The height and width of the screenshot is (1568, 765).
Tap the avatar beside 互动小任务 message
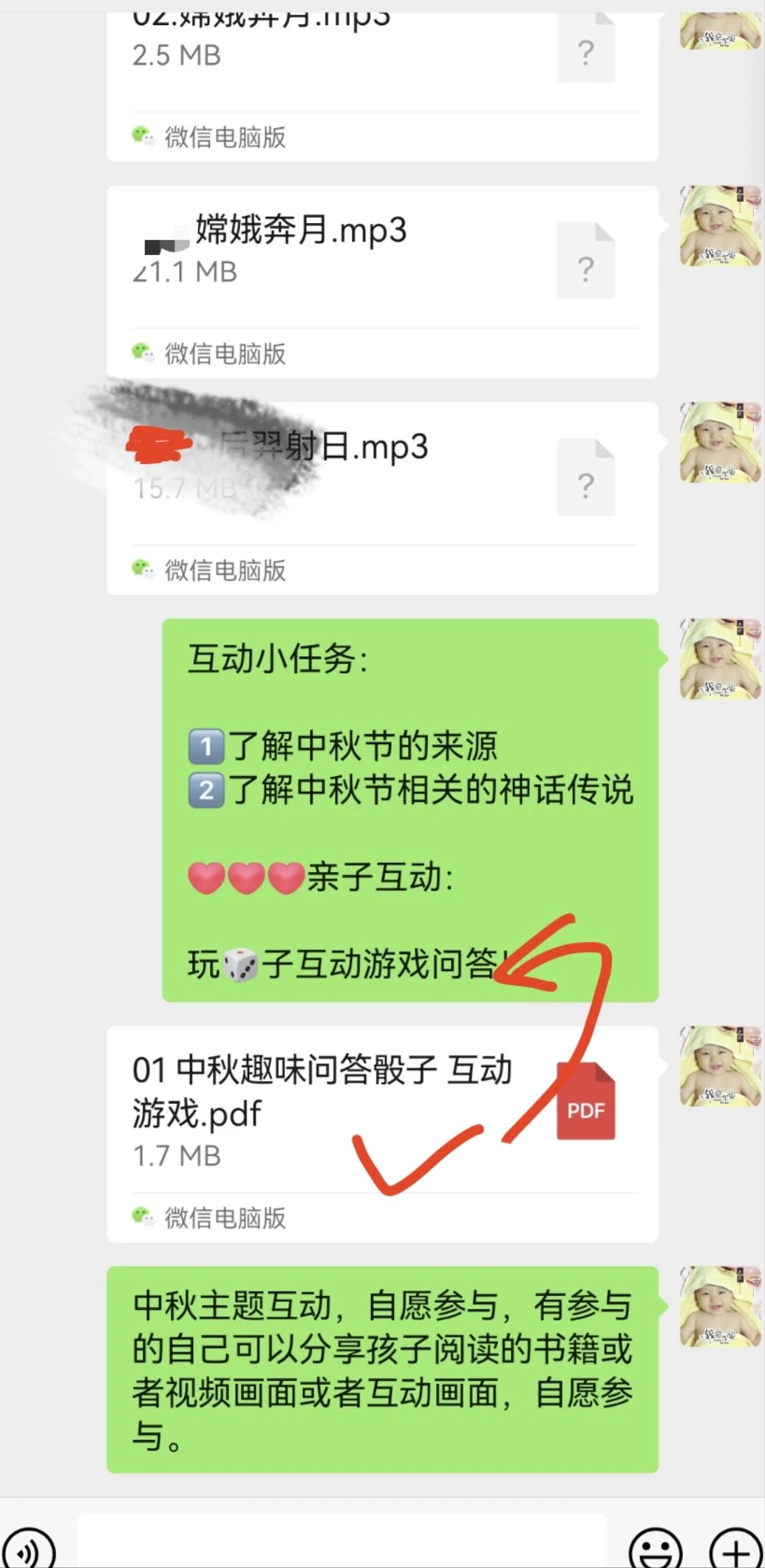coord(720,659)
